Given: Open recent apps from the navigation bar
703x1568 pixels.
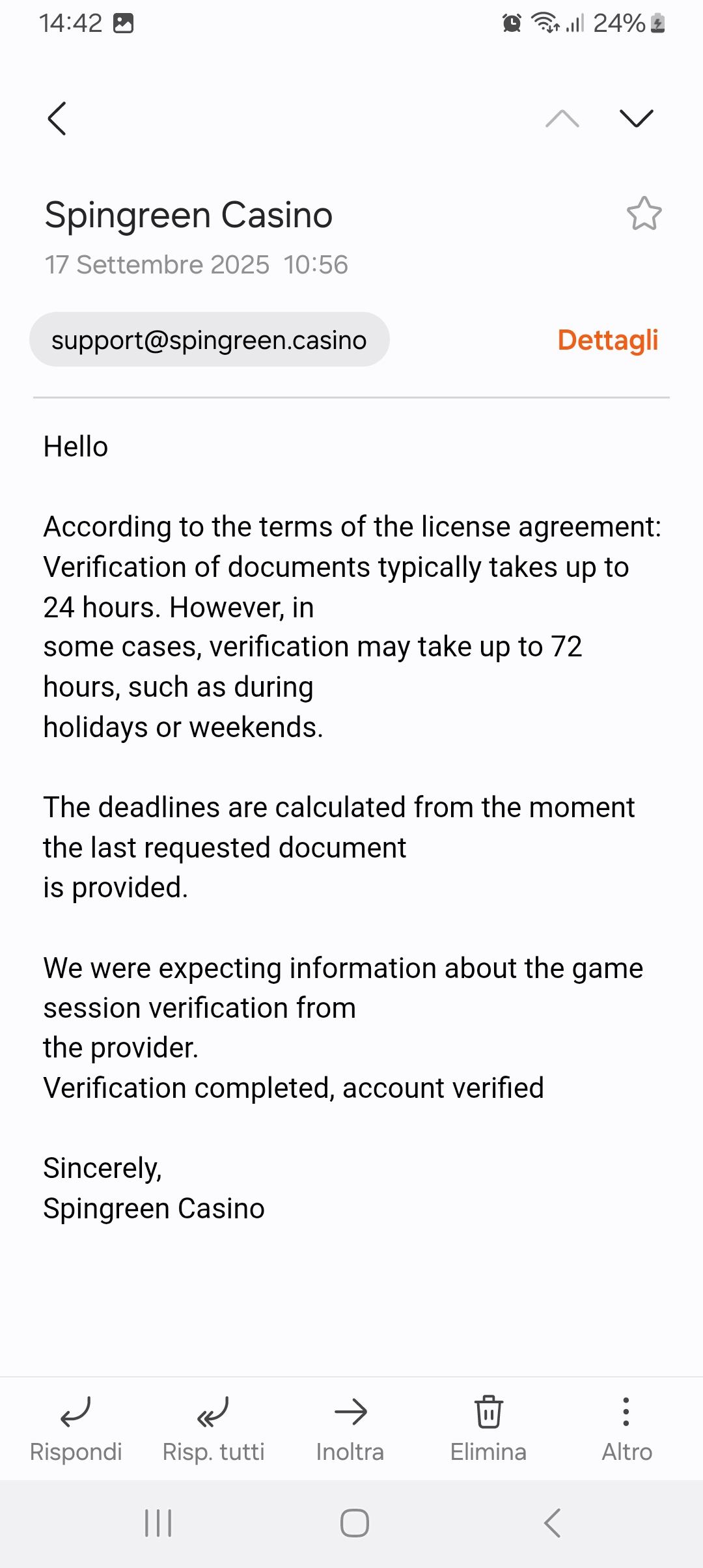Looking at the screenshot, I should tap(158, 1523).
